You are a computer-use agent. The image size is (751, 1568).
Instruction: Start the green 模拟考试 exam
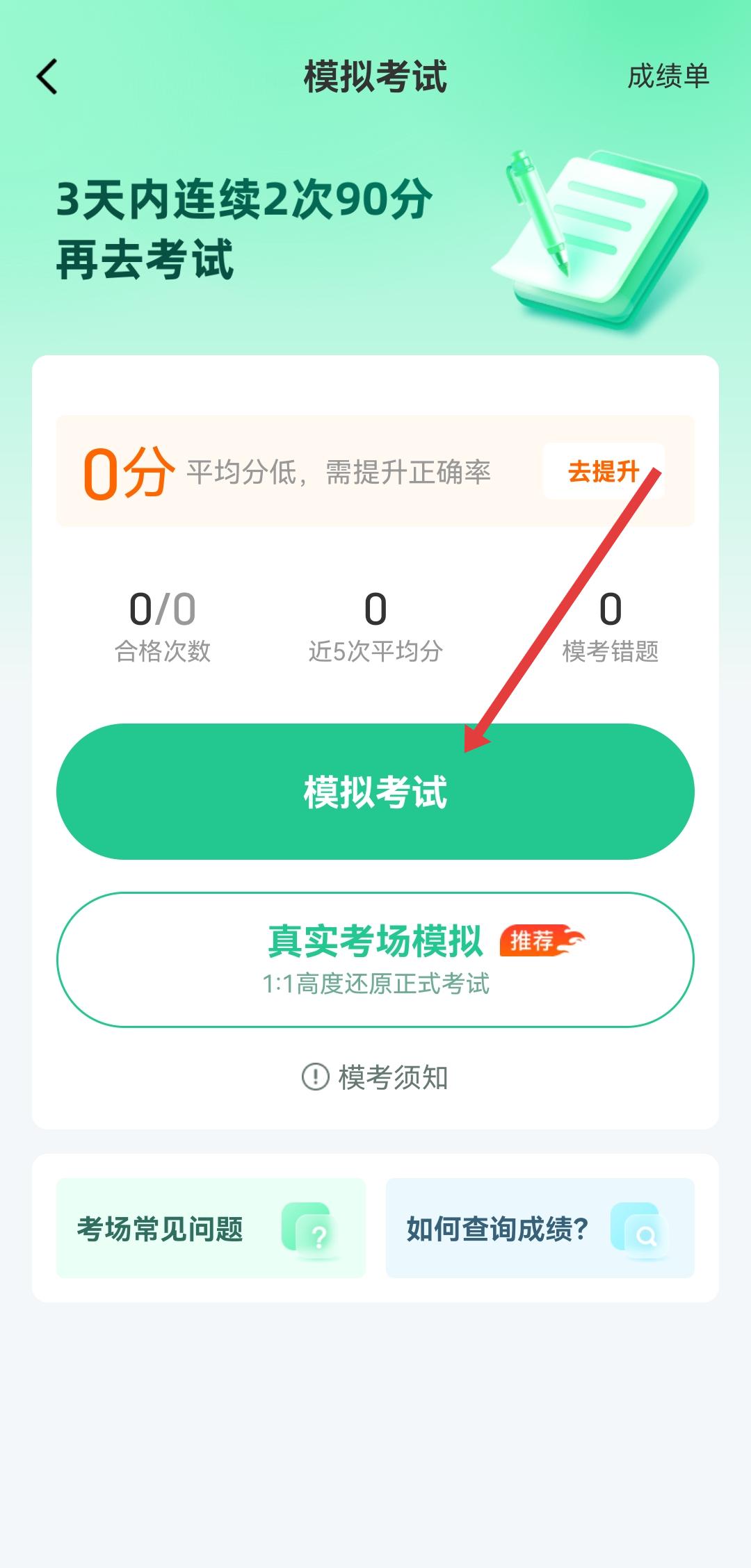coord(375,792)
